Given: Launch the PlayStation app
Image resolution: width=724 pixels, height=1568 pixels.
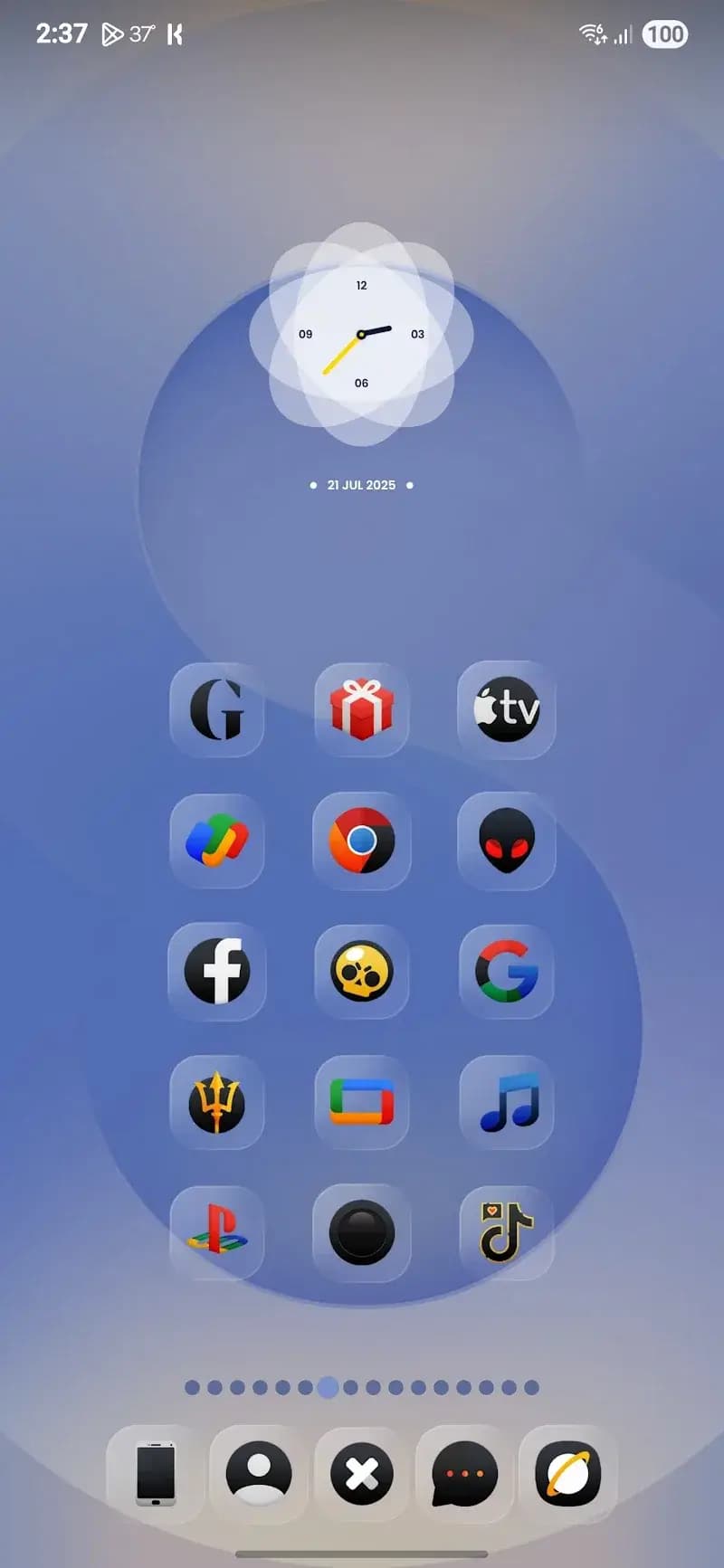Looking at the screenshot, I should pos(217,1233).
